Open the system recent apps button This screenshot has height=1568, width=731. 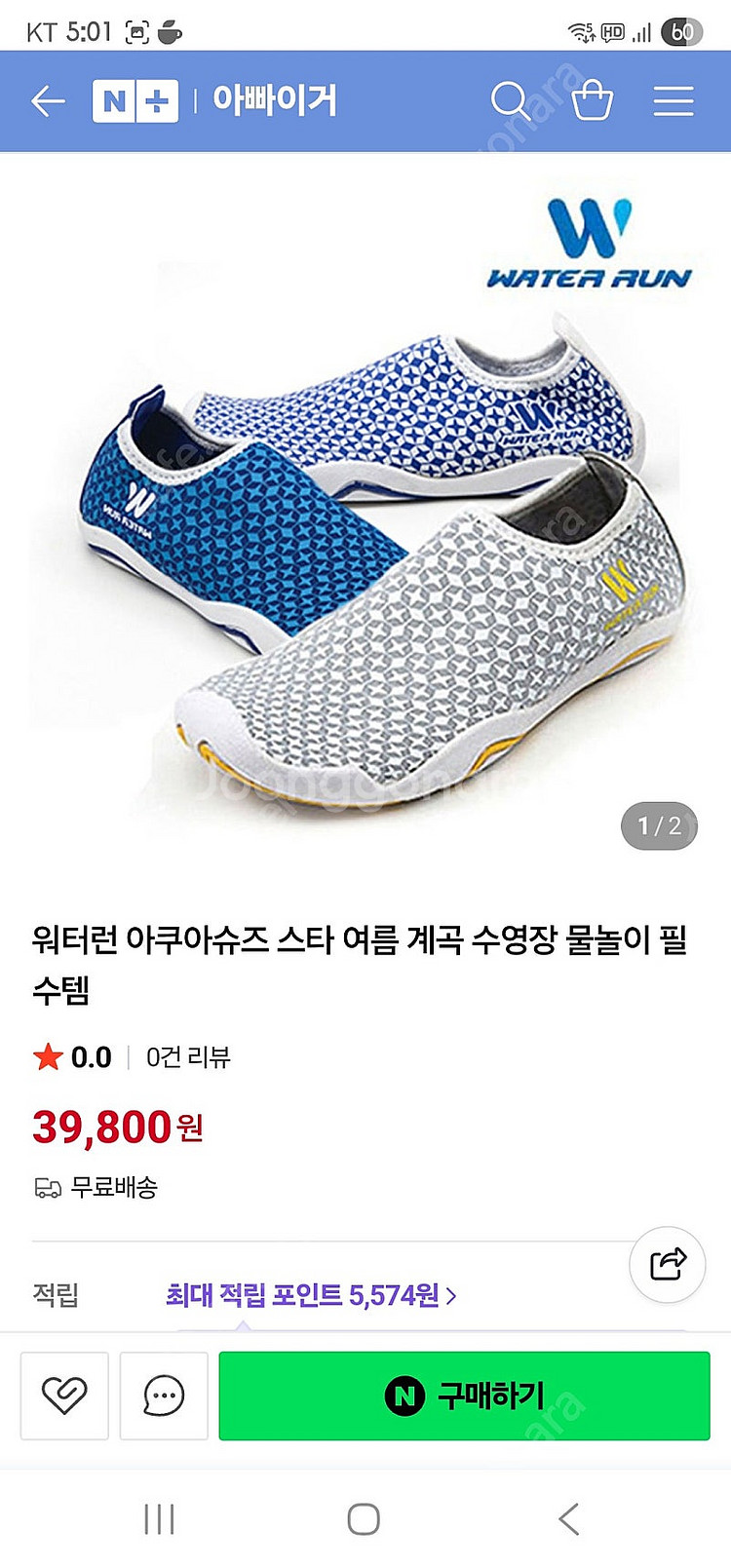[x=159, y=1518]
